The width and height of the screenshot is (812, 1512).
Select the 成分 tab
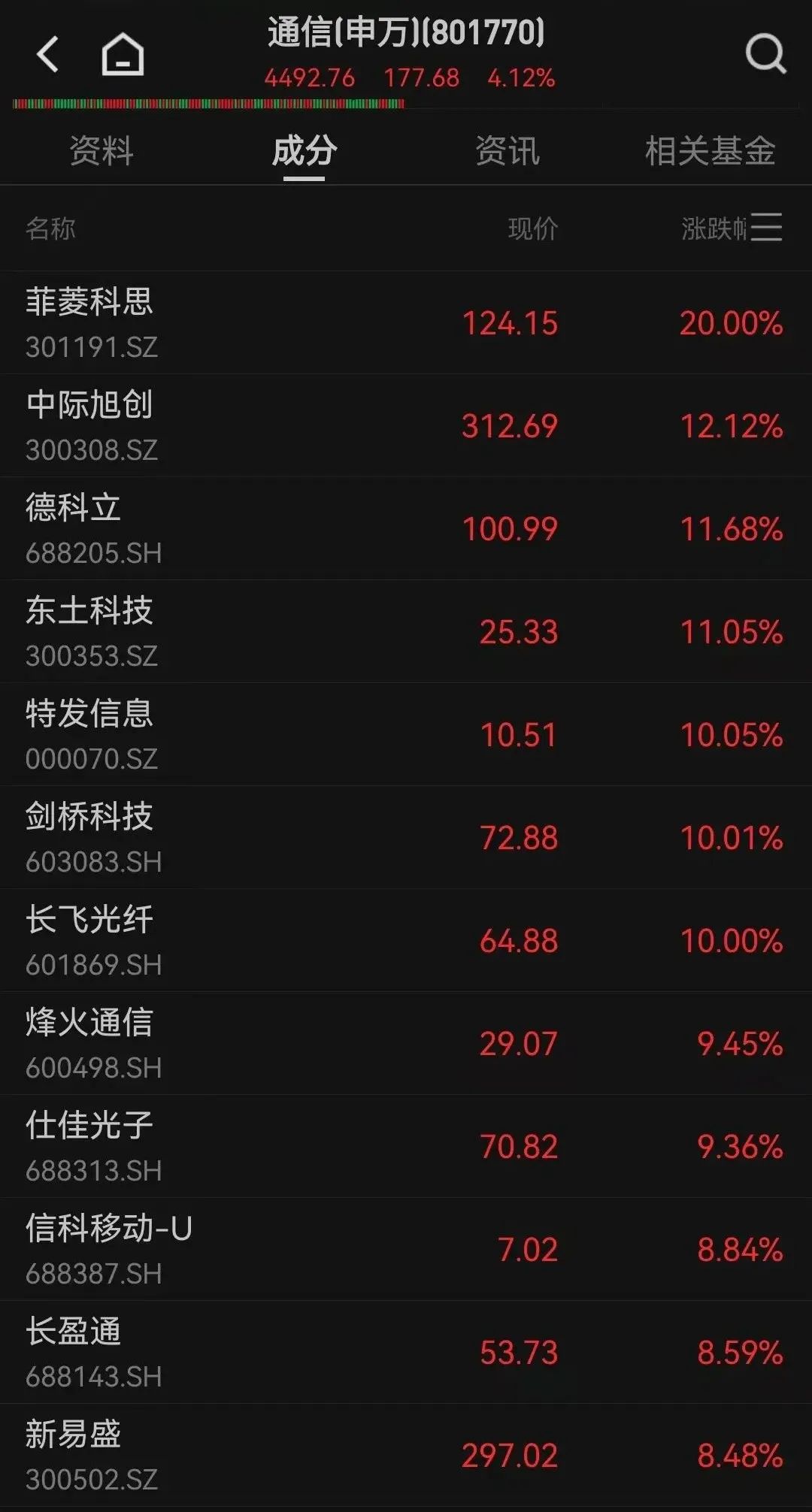click(x=304, y=151)
